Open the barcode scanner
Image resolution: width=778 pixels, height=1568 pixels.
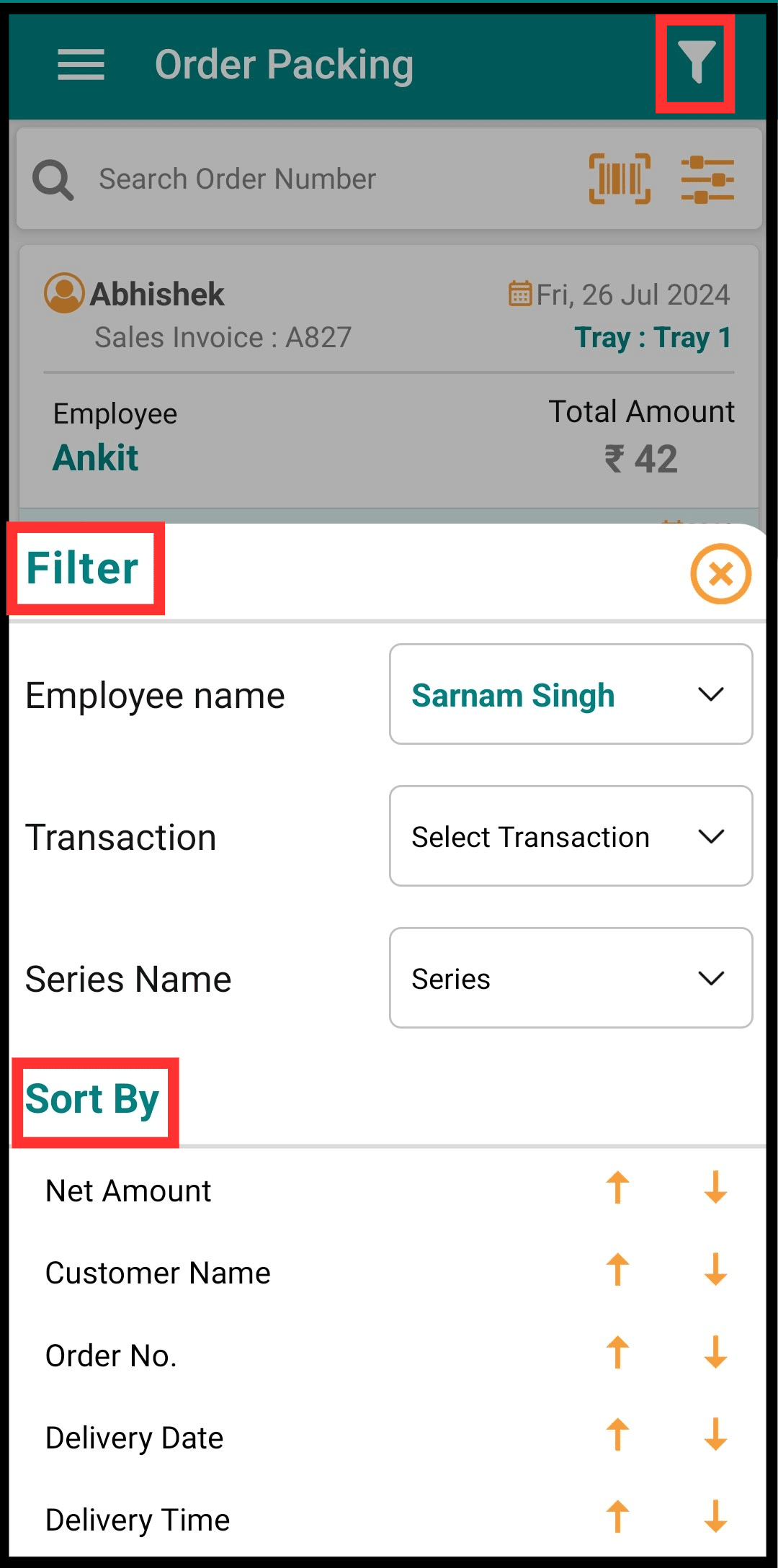(x=620, y=179)
